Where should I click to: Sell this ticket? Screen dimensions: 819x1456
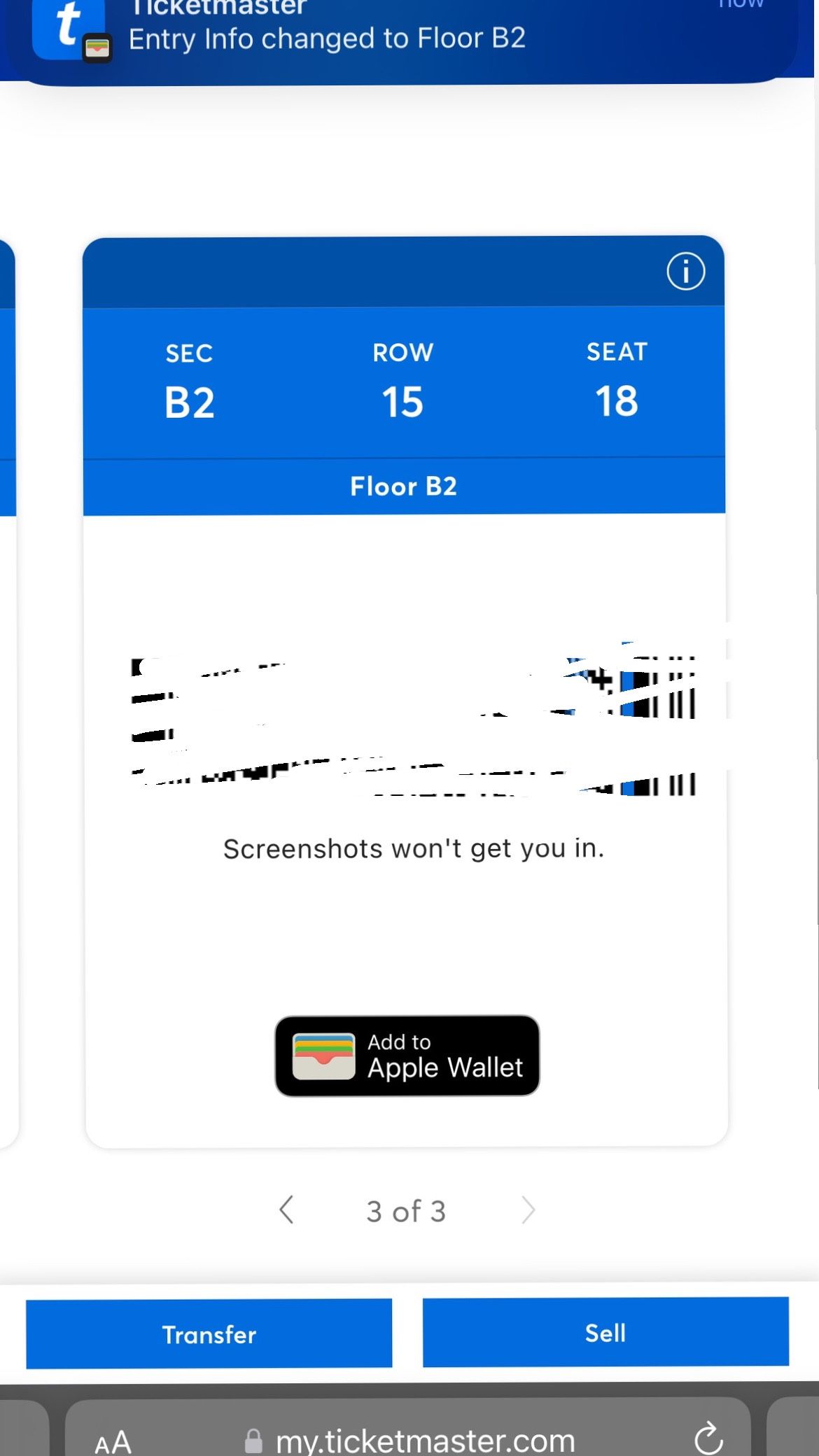(x=605, y=1332)
